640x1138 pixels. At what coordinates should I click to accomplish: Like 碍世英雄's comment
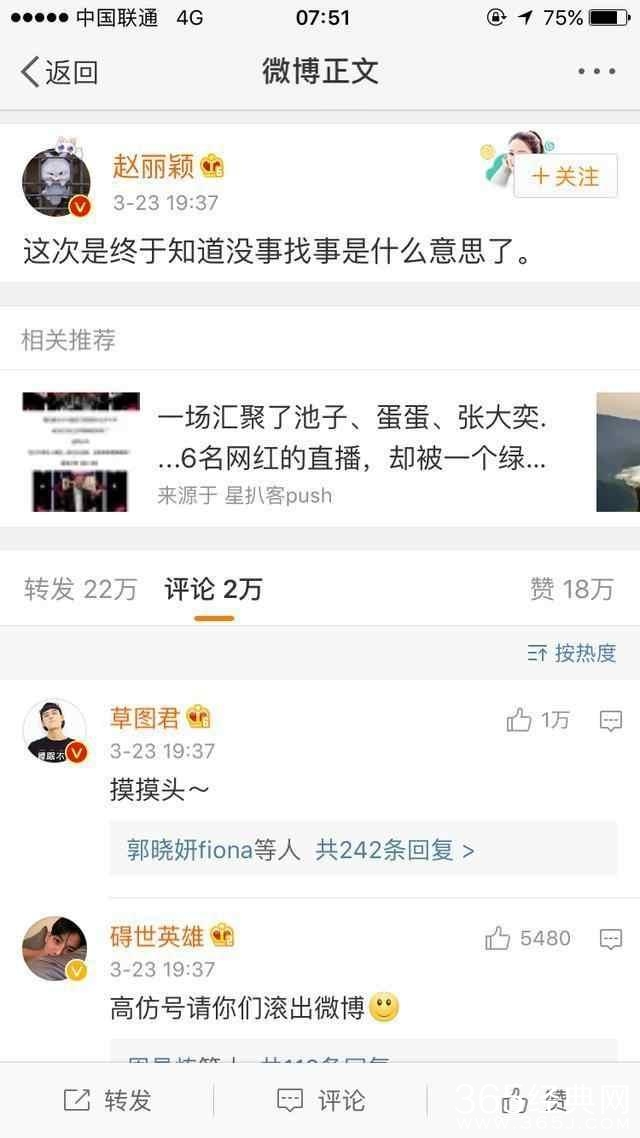527,938
